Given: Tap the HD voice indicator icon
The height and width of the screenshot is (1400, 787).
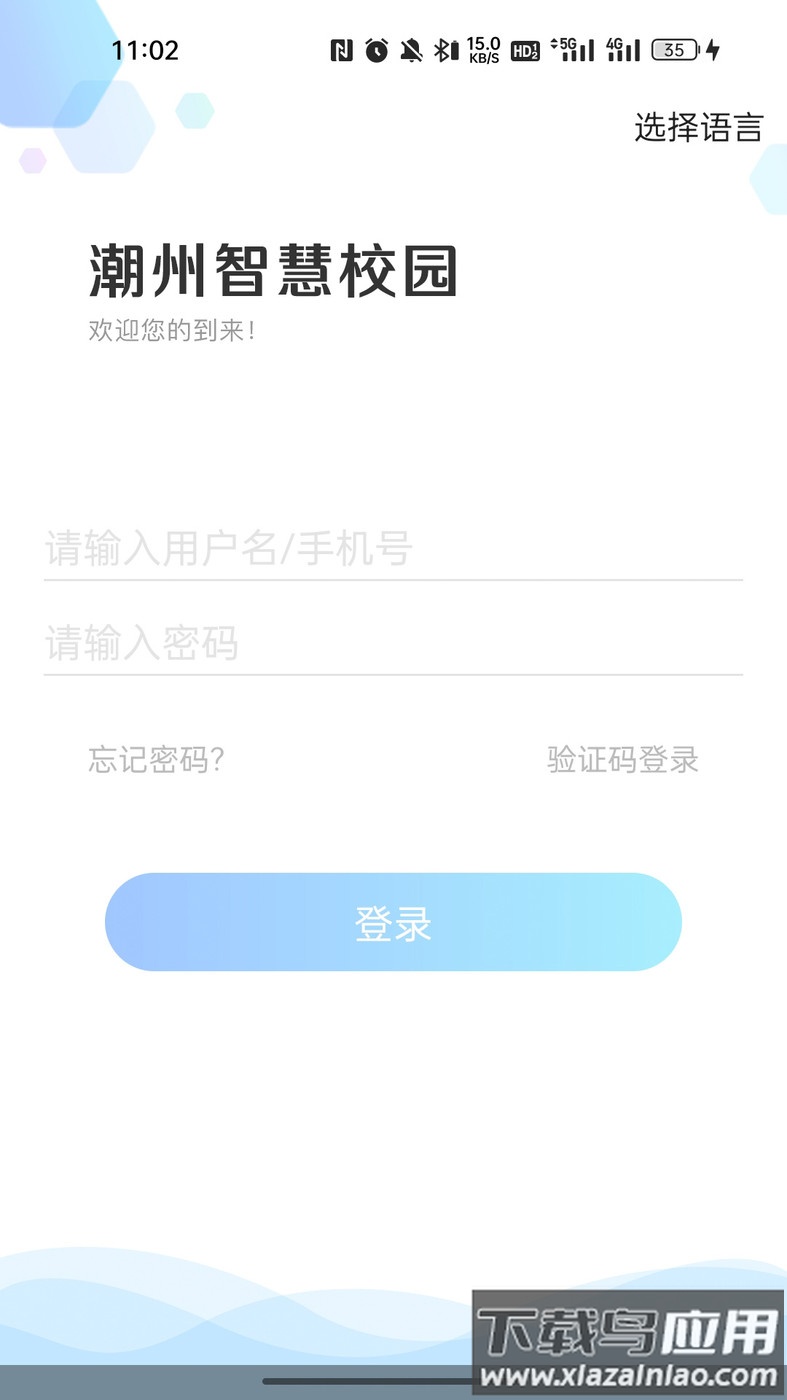Looking at the screenshot, I should (x=524, y=50).
